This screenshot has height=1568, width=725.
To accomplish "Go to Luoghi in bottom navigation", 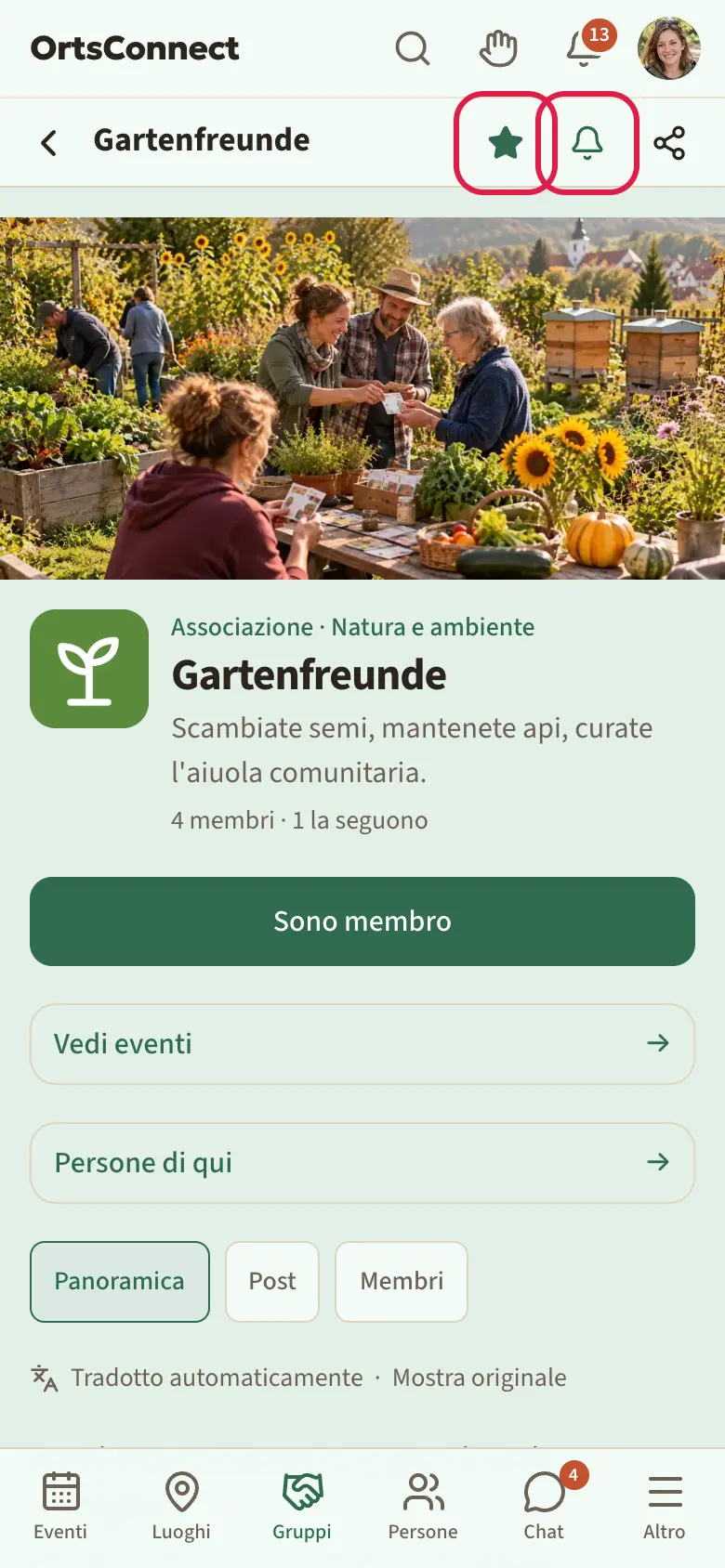I will [x=181, y=1507].
